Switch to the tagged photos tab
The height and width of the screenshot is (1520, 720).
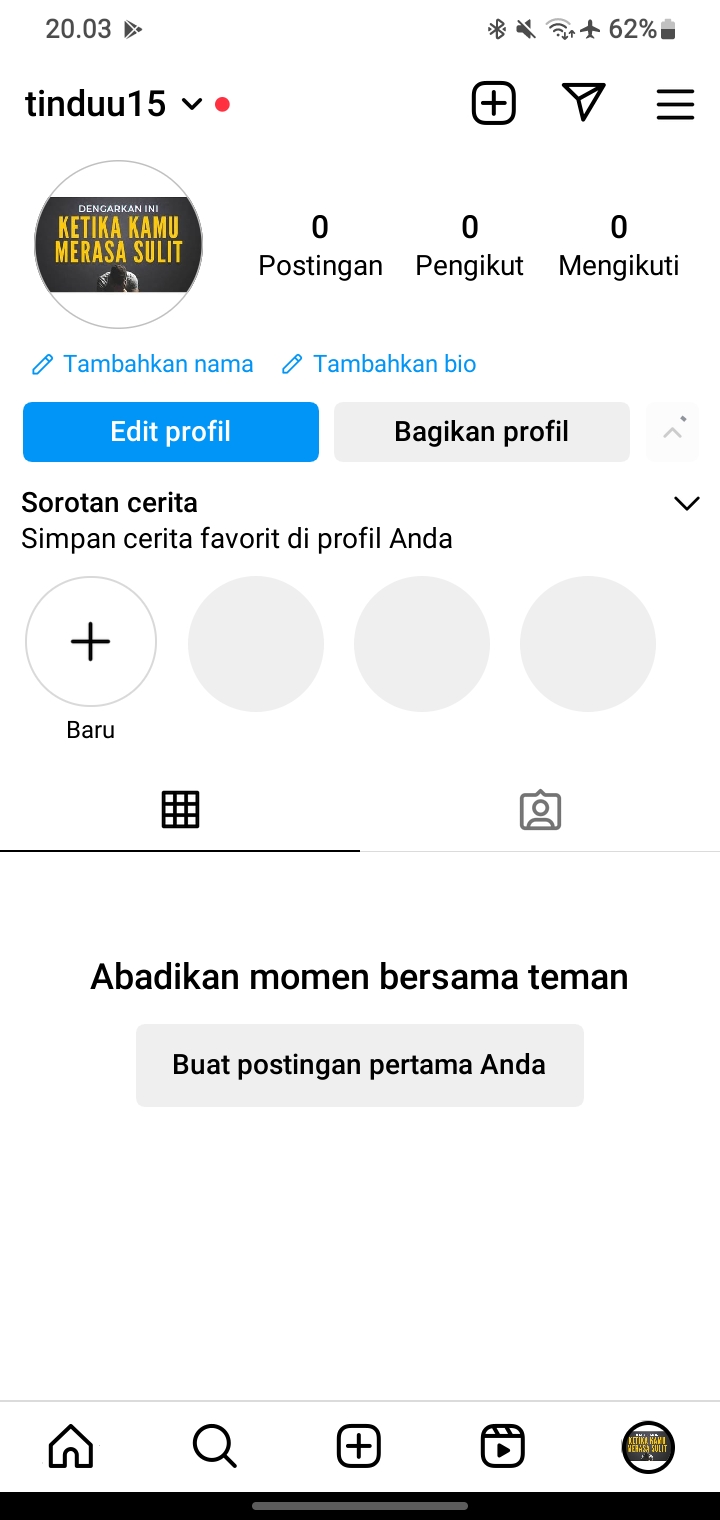[540, 810]
